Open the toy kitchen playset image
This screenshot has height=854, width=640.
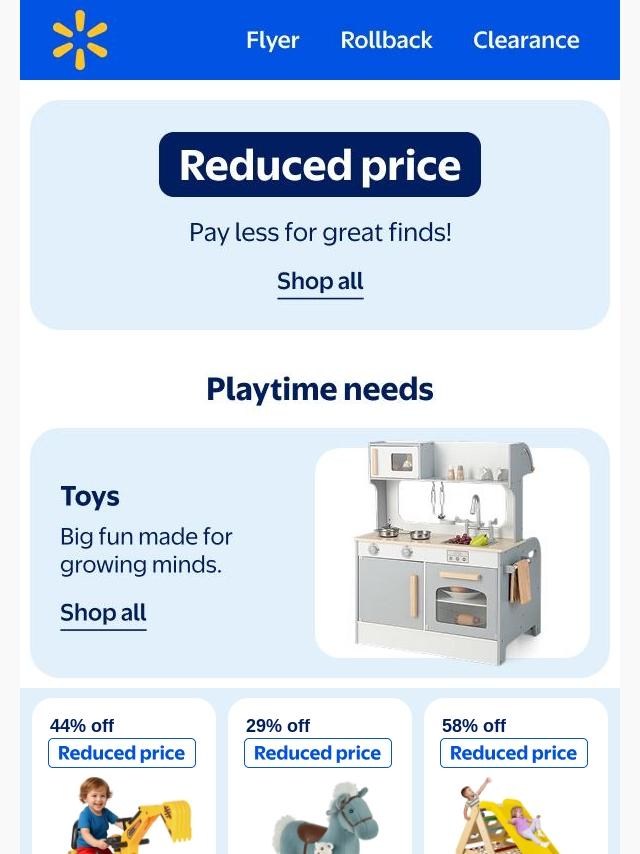452,552
